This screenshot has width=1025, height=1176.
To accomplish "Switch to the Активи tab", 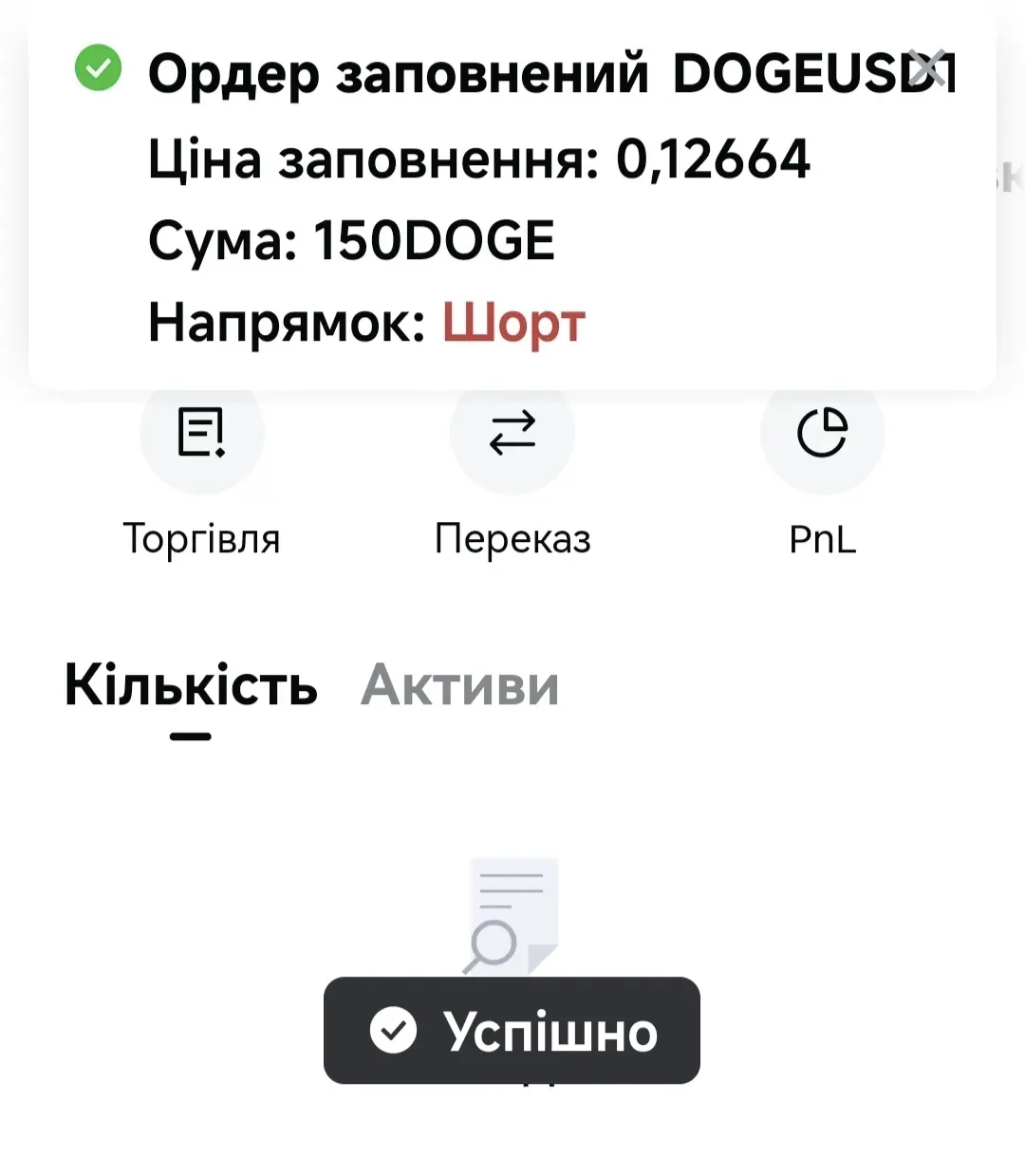I will 458,686.
